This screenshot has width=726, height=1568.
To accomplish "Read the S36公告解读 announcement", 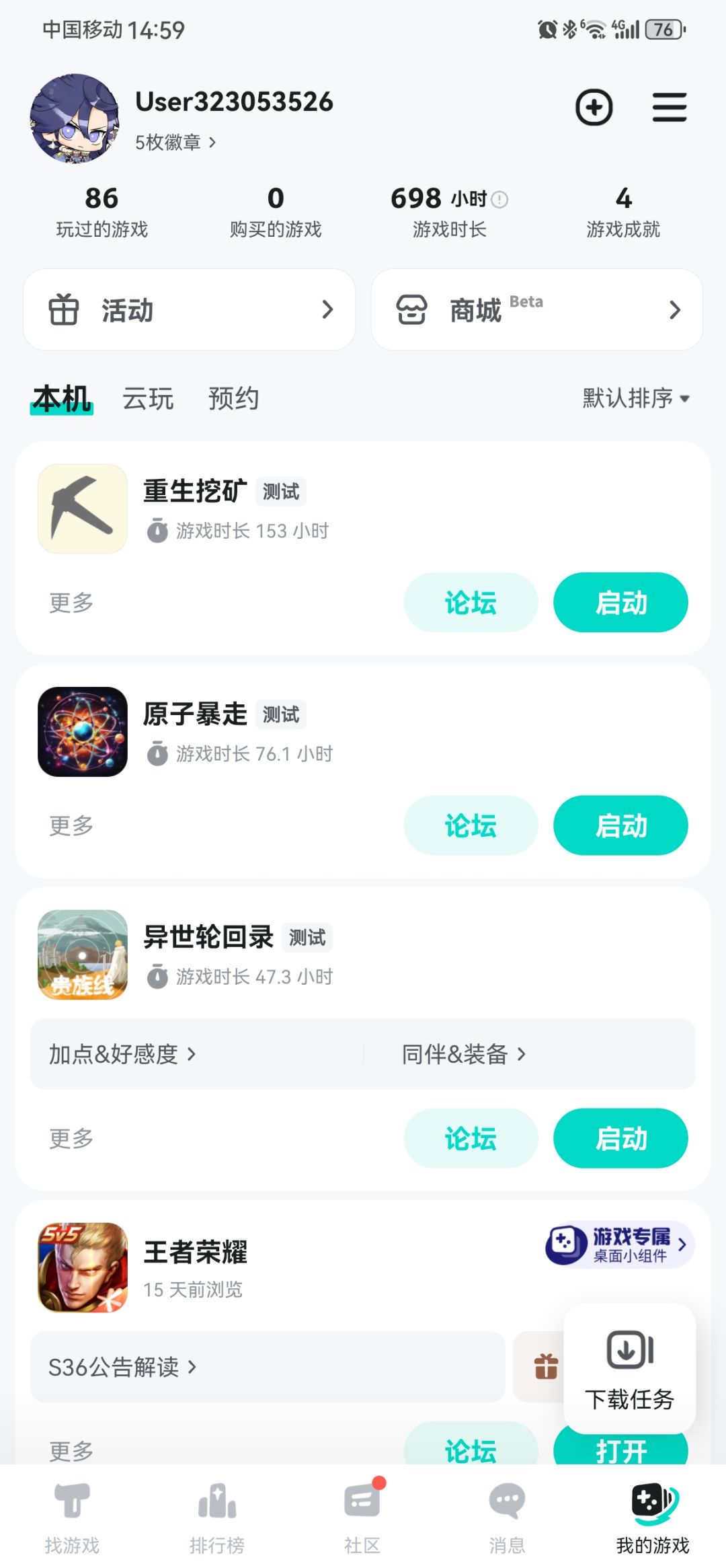I will (x=122, y=1367).
